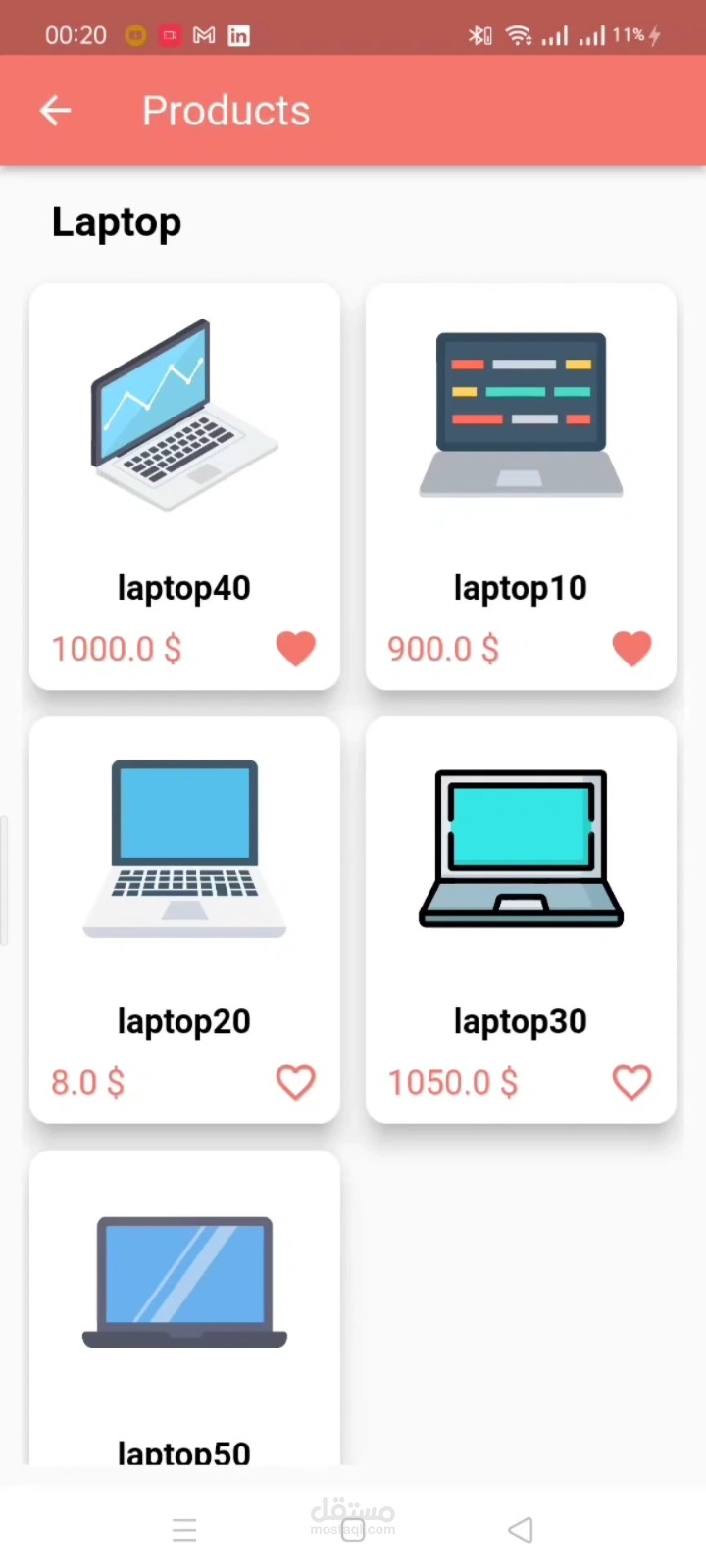Add laptop20 to favorites with heart
The image size is (706, 1568).
click(295, 1082)
